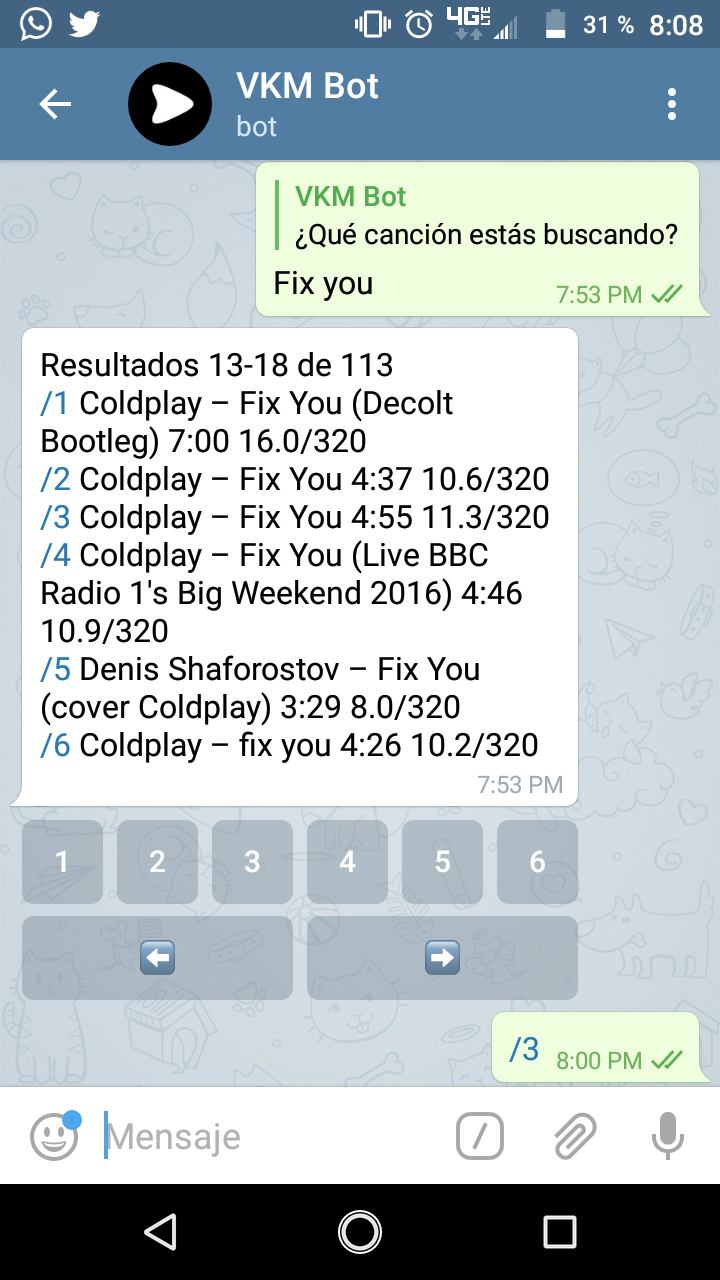Focus the Mensaje text field

coord(270,1136)
